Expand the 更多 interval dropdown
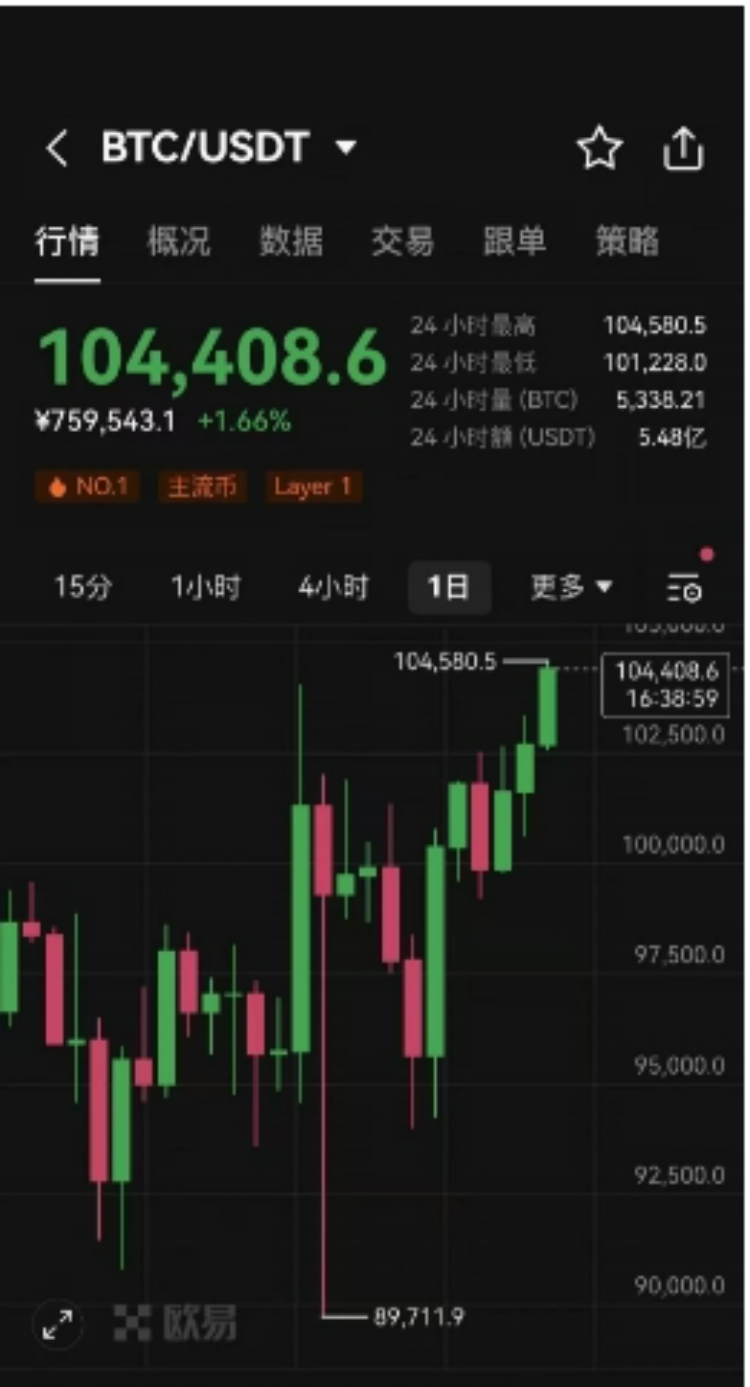Screen dimensions: 750x1387 coord(570,587)
